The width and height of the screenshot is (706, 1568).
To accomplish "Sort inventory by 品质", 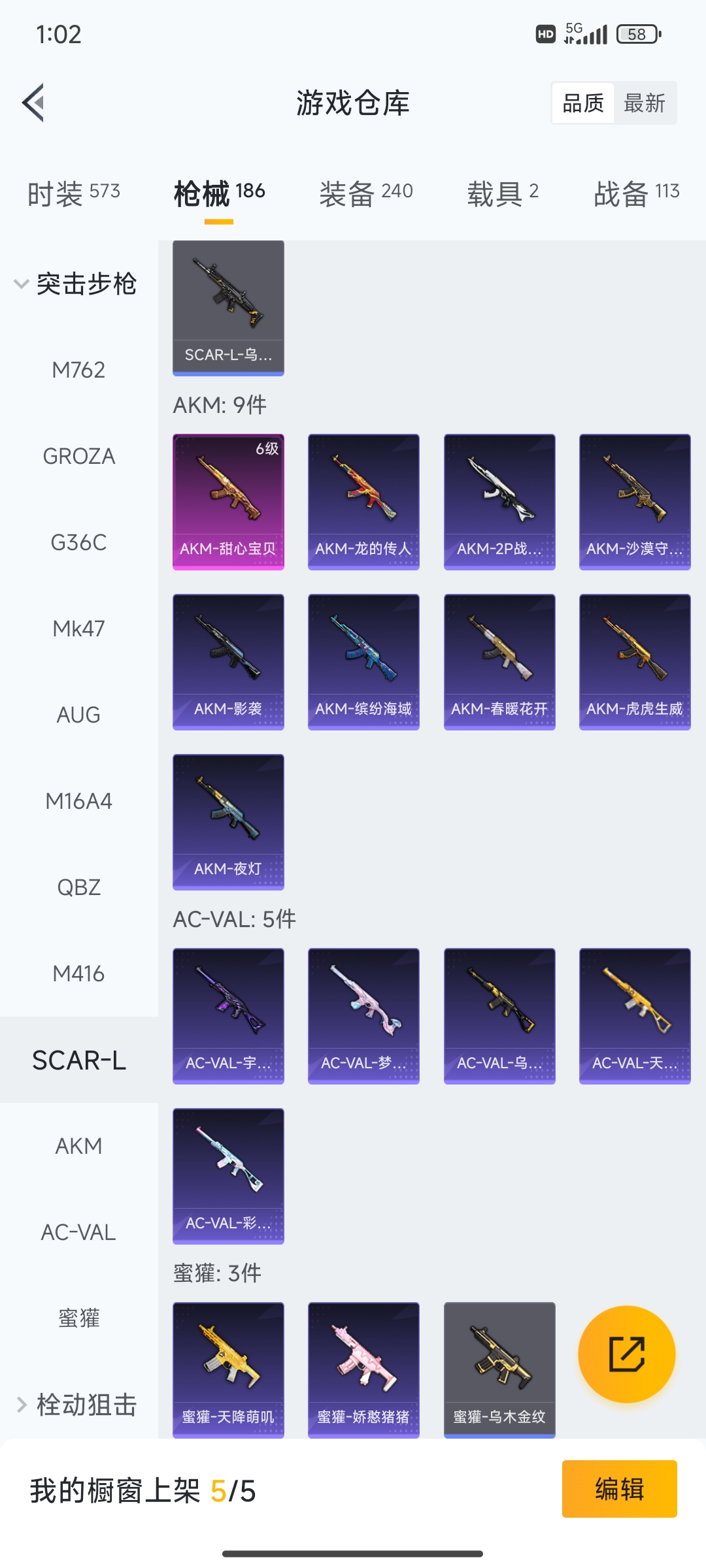I will point(583,103).
